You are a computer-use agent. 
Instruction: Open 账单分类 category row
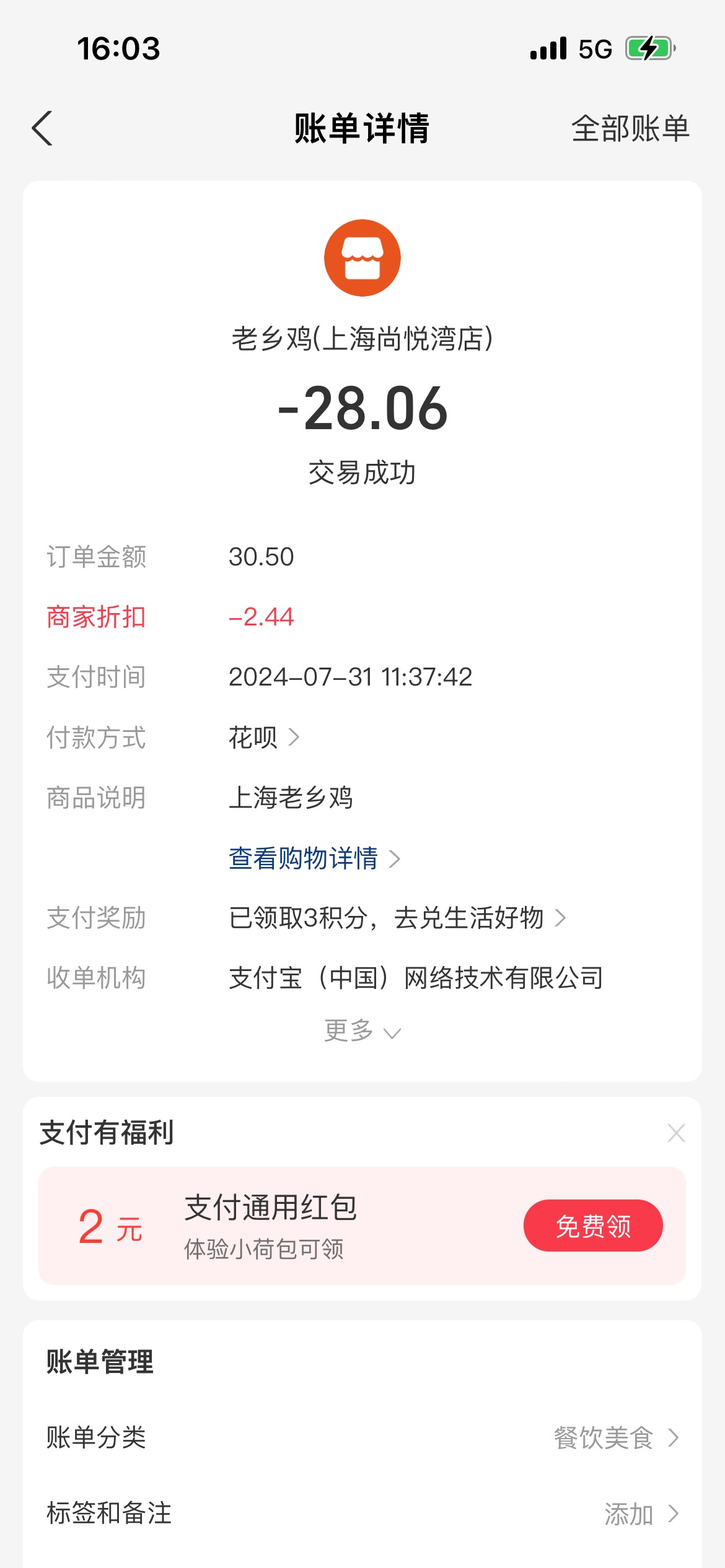[x=362, y=1437]
